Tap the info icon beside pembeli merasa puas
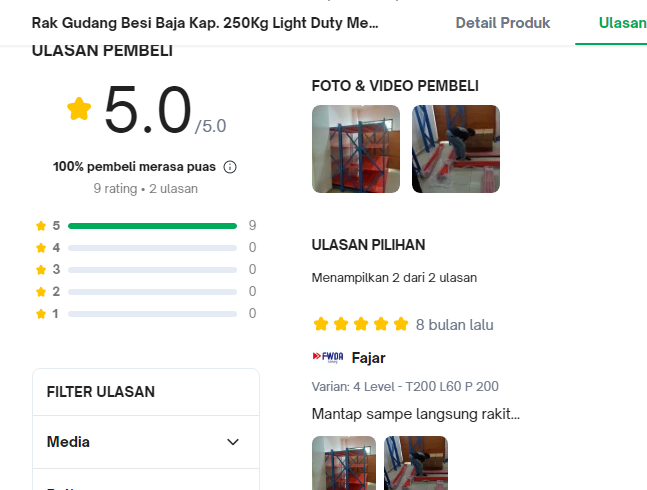This screenshot has height=490, width=647. [230, 167]
